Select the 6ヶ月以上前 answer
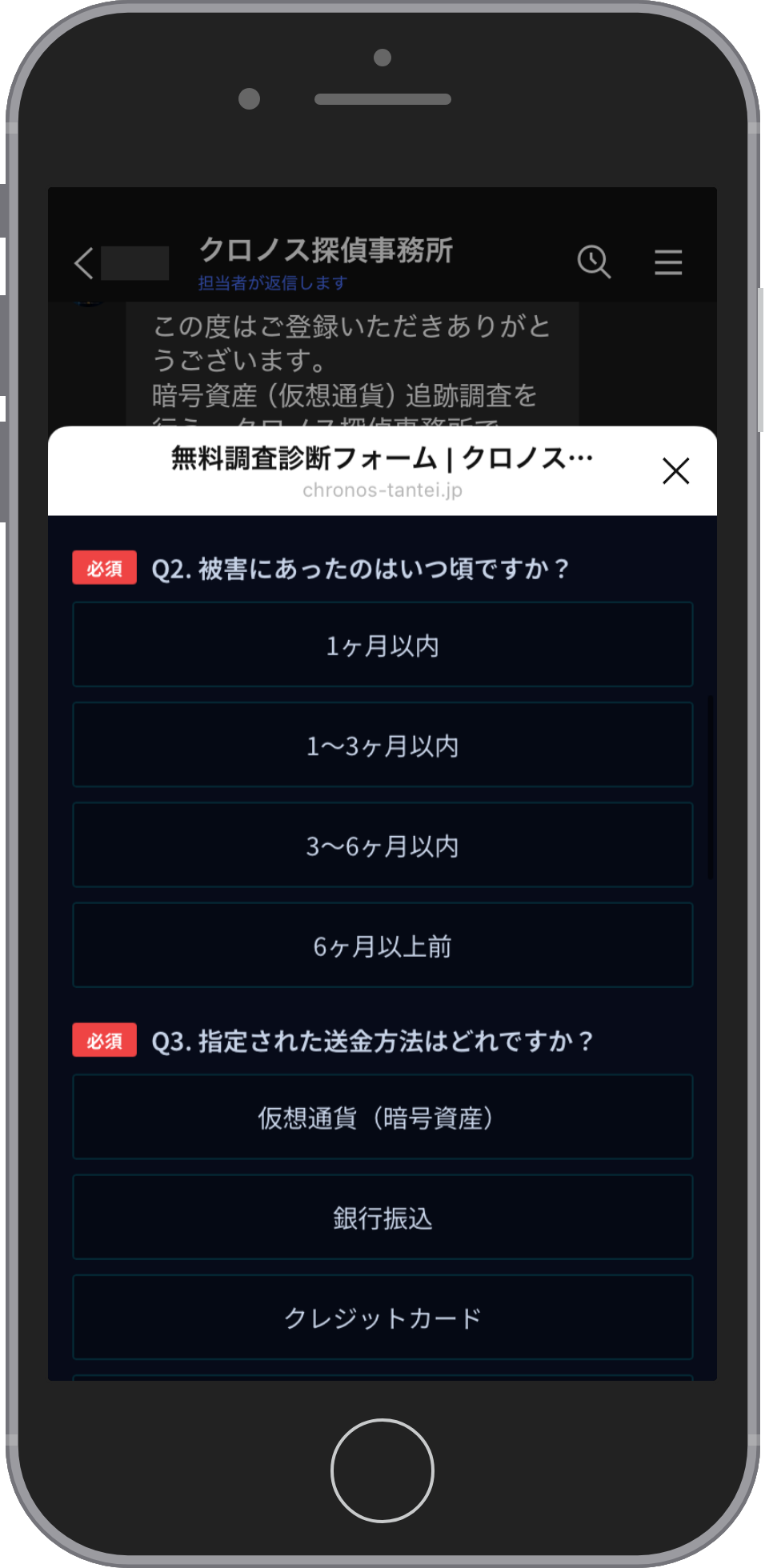The image size is (765, 1568). (382, 946)
